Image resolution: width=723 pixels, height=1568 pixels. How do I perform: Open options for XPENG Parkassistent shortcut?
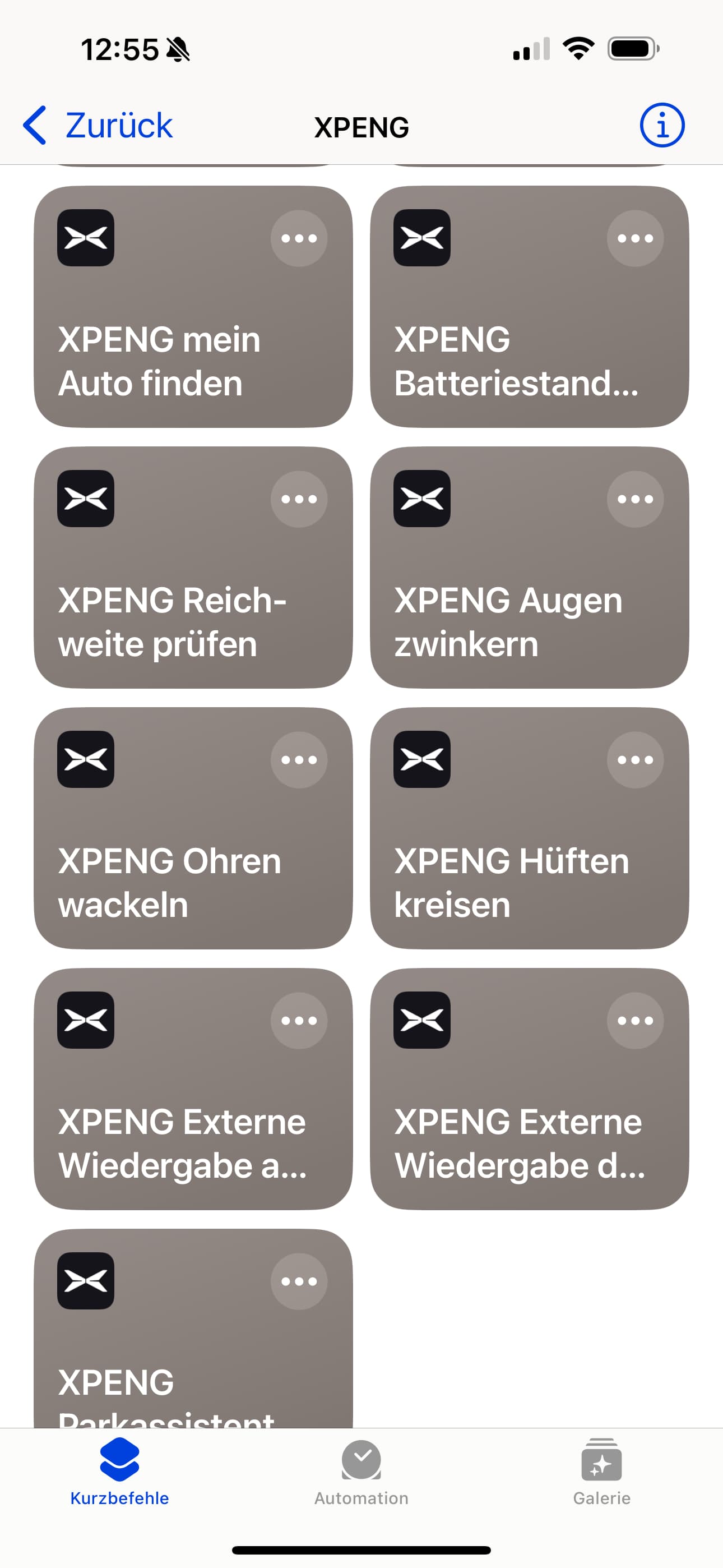coord(299,1281)
